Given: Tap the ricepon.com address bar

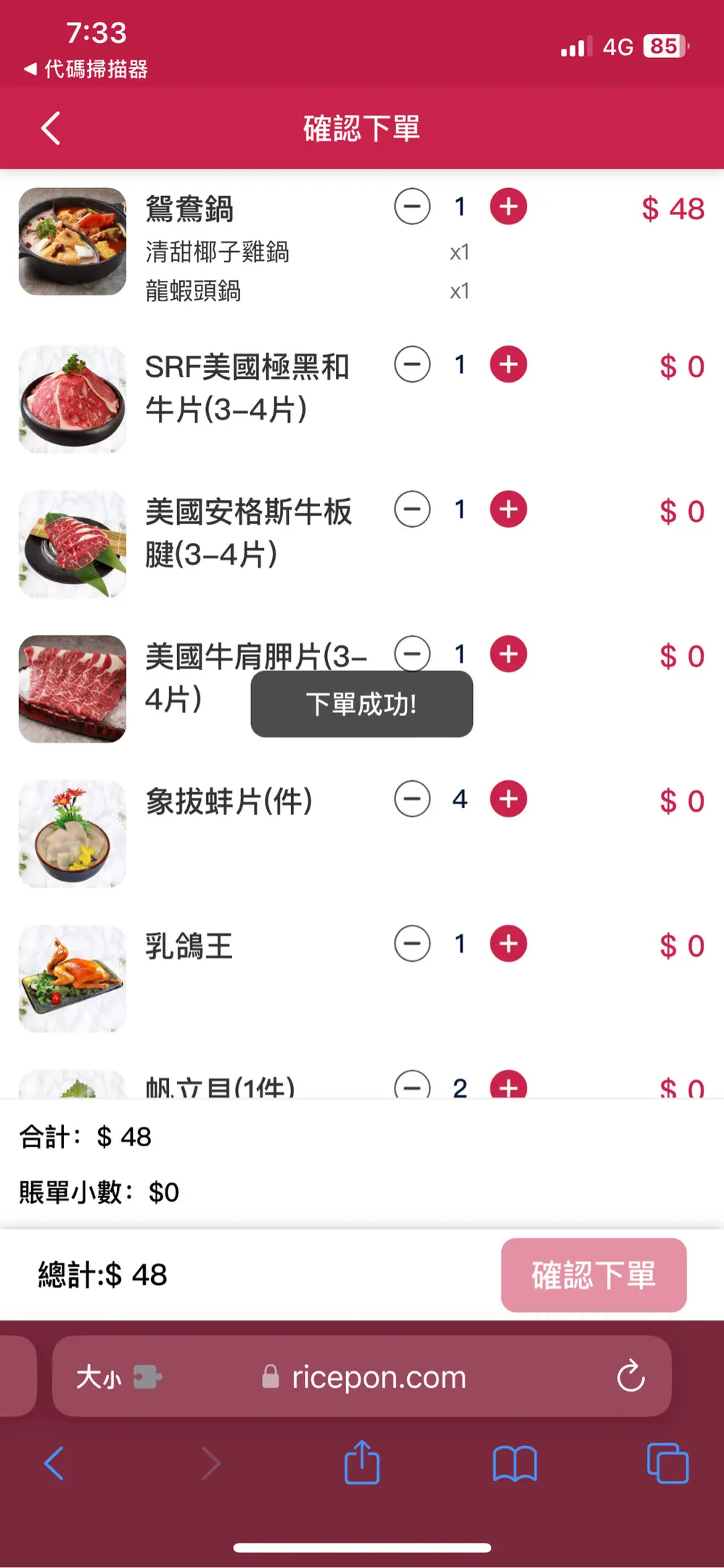Looking at the screenshot, I should [x=377, y=1376].
